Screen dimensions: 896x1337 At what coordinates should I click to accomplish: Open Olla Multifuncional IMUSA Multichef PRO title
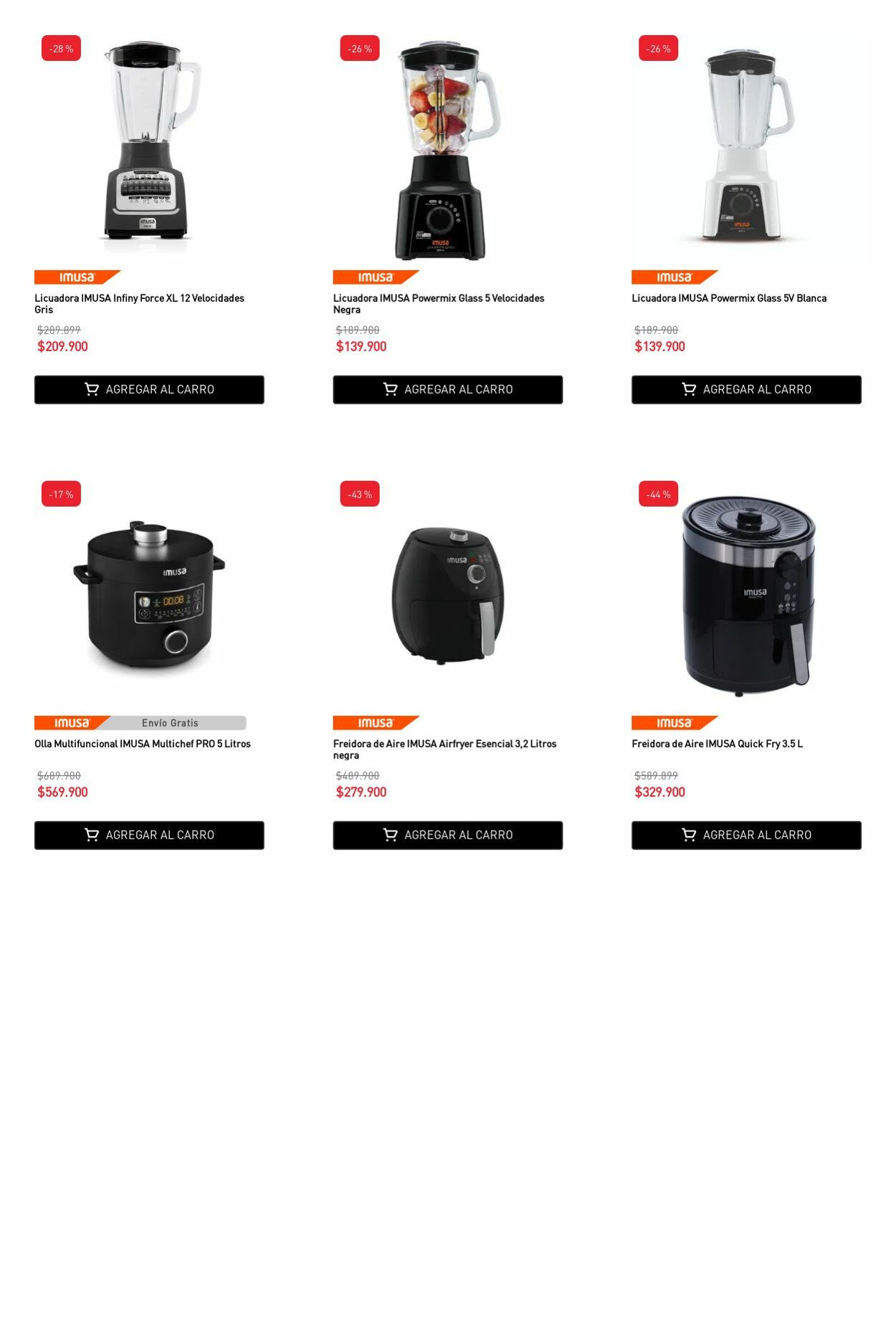pyautogui.click(x=143, y=744)
